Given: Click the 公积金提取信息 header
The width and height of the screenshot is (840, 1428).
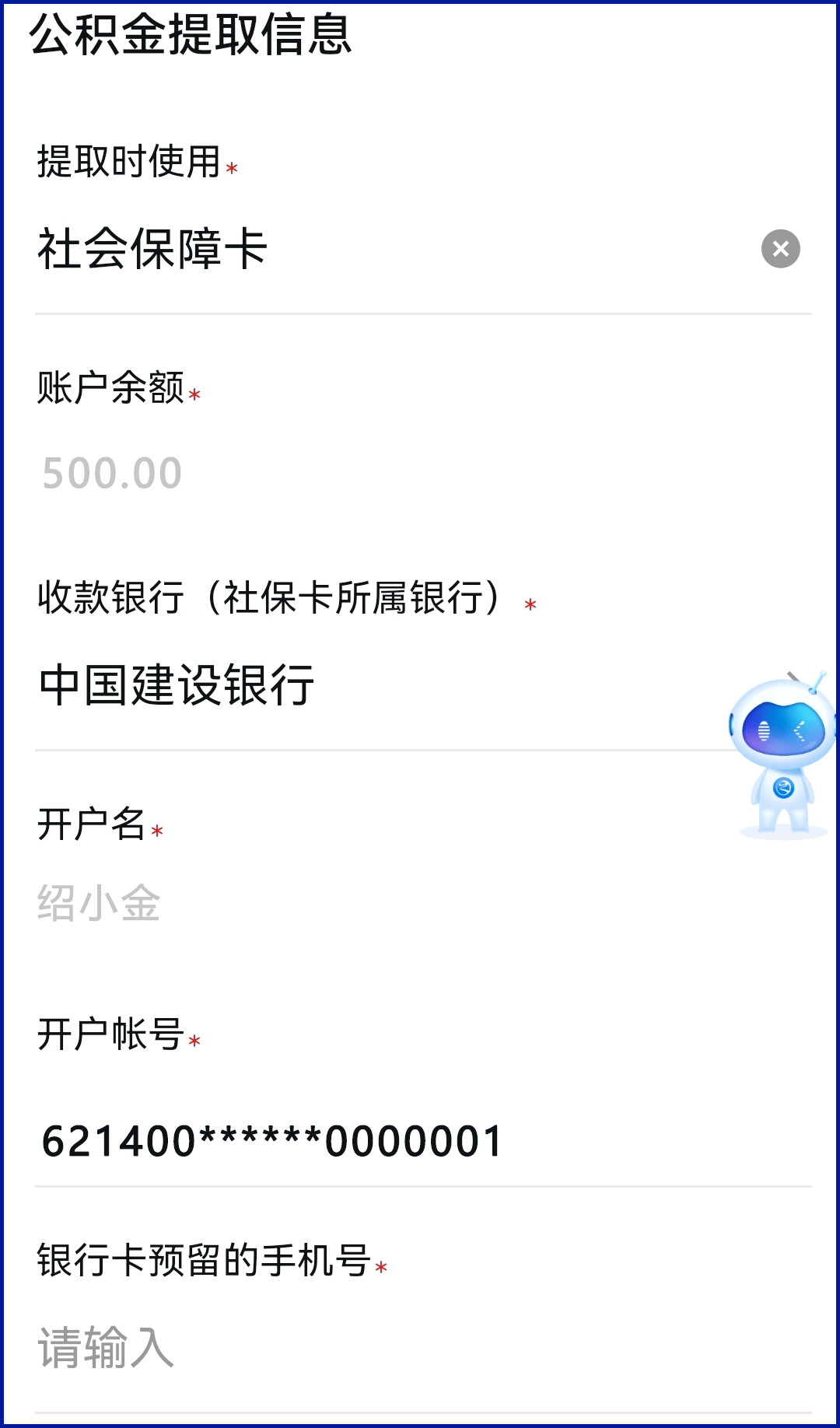Looking at the screenshot, I should tap(191, 37).
